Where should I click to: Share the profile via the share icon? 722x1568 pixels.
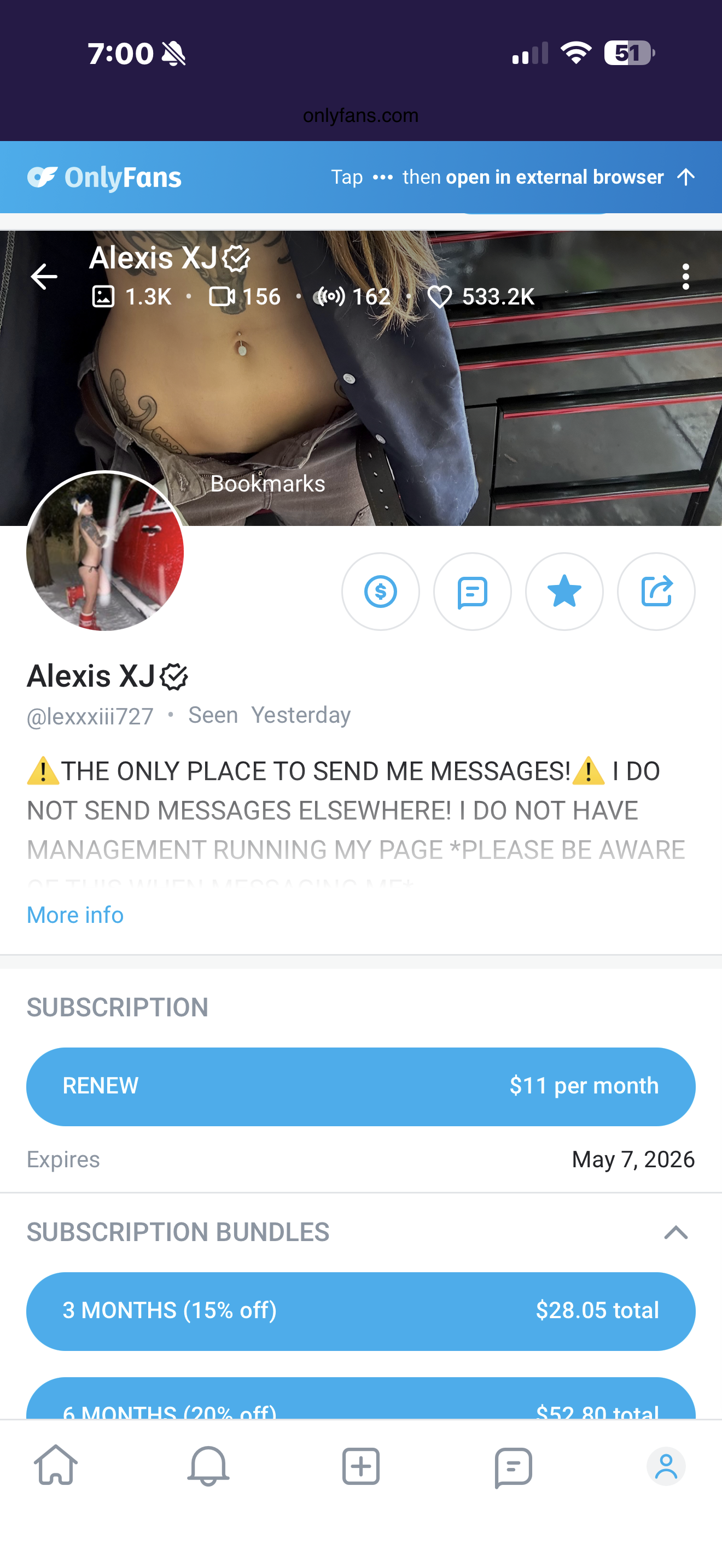656,591
